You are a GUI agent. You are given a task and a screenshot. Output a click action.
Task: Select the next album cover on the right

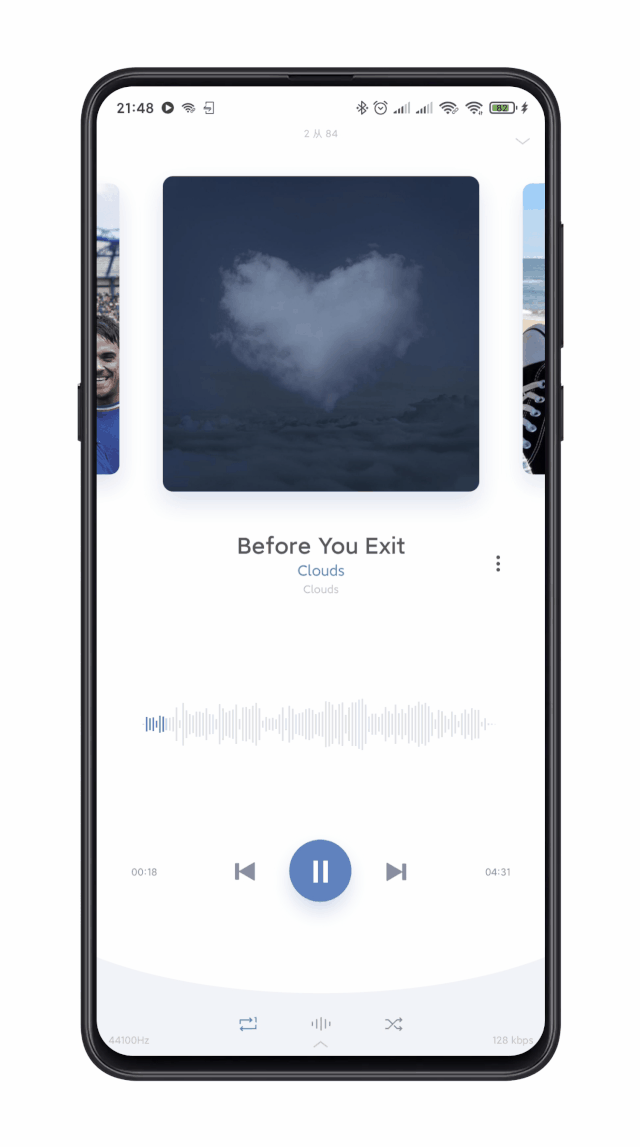pyautogui.click(x=533, y=330)
